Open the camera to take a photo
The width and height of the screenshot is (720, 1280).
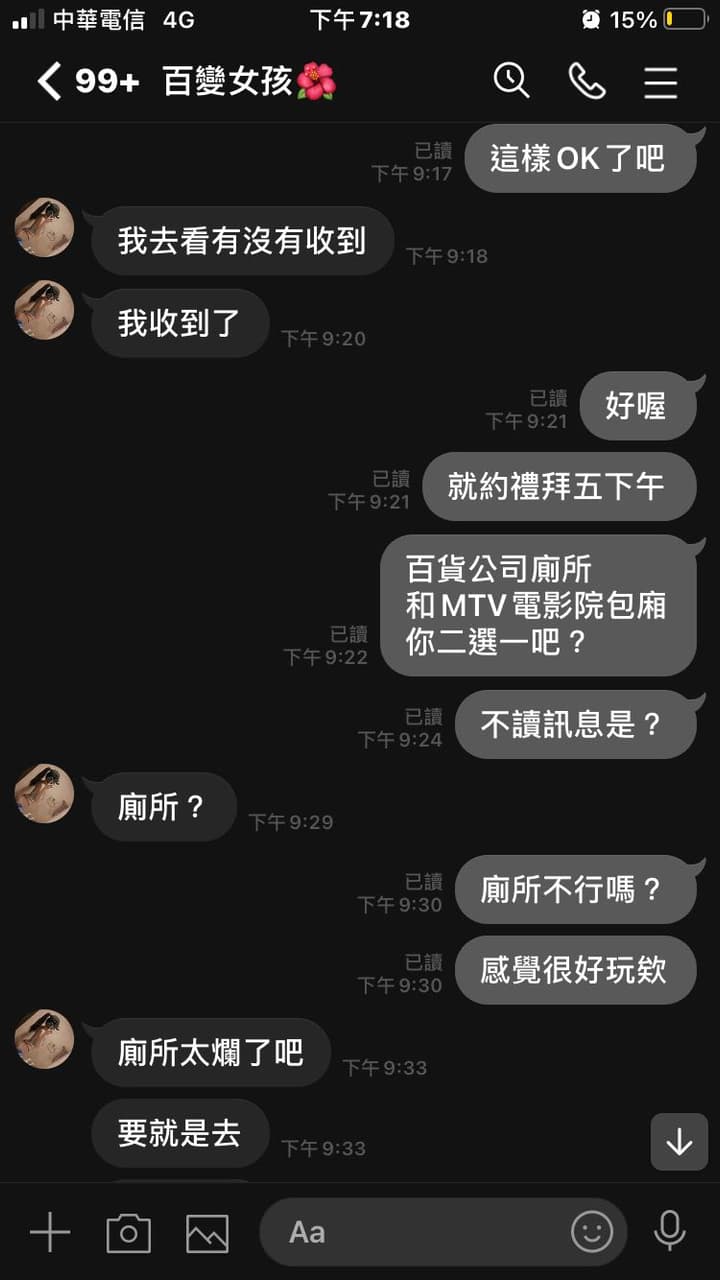point(129,1233)
